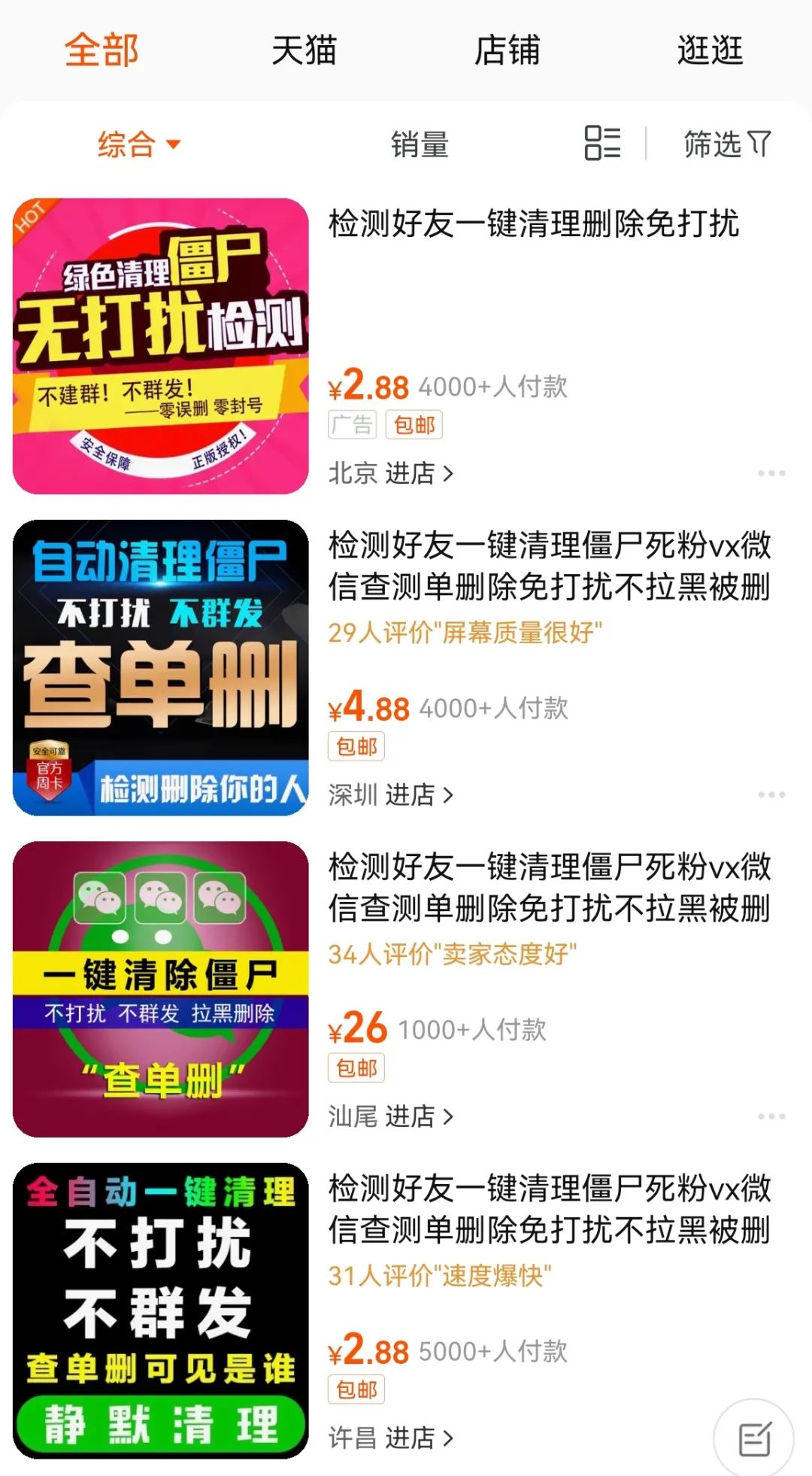Expand the 综合 sort dropdown

(139, 144)
